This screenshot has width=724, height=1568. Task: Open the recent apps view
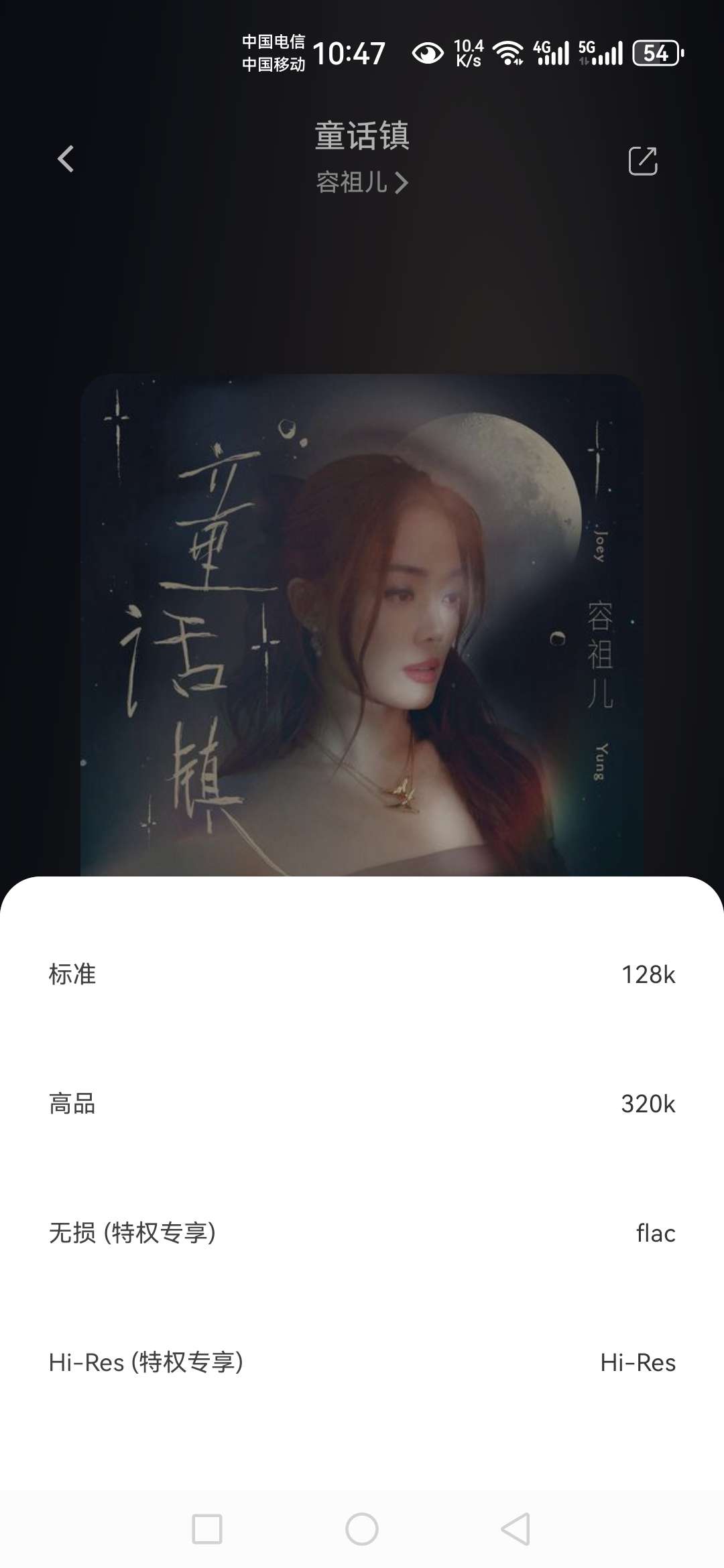(207, 1529)
